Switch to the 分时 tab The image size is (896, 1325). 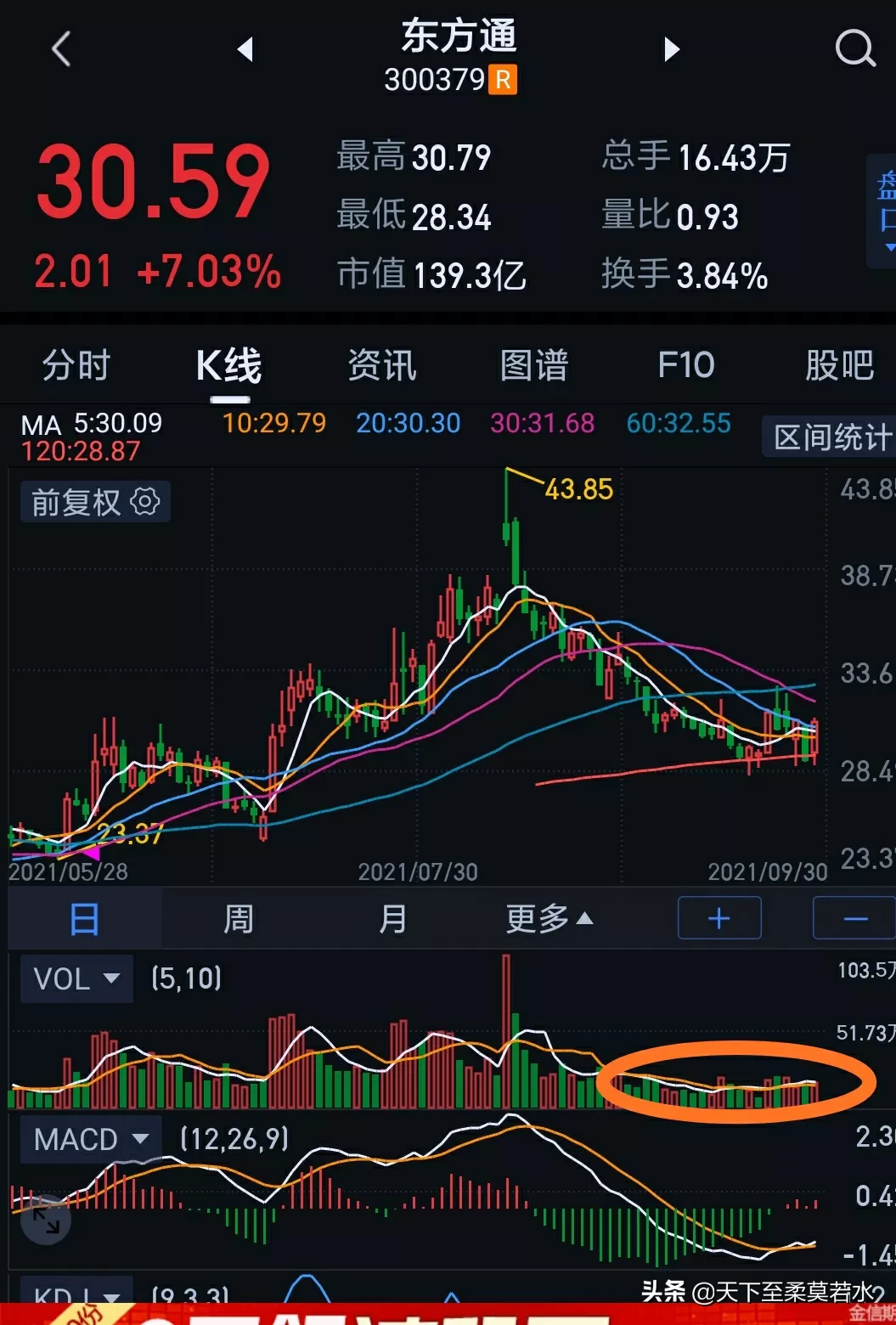click(x=76, y=365)
